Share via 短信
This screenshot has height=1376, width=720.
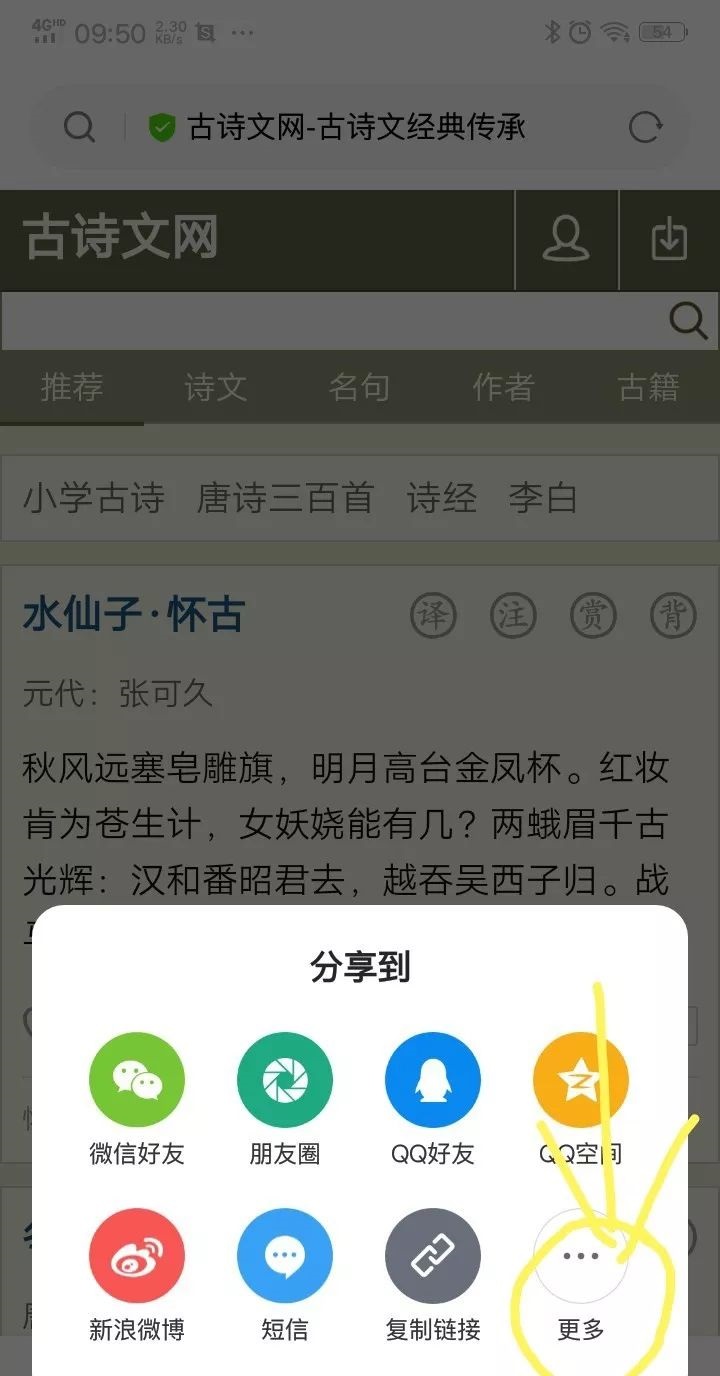coord(285,1258)
